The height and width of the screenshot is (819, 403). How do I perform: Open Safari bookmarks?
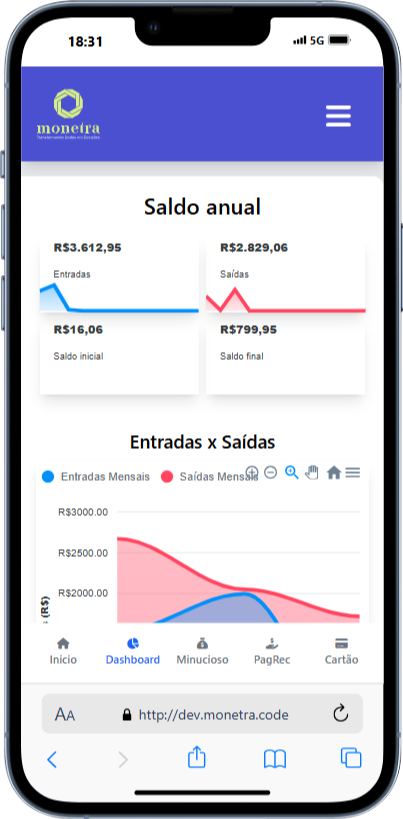275,759
